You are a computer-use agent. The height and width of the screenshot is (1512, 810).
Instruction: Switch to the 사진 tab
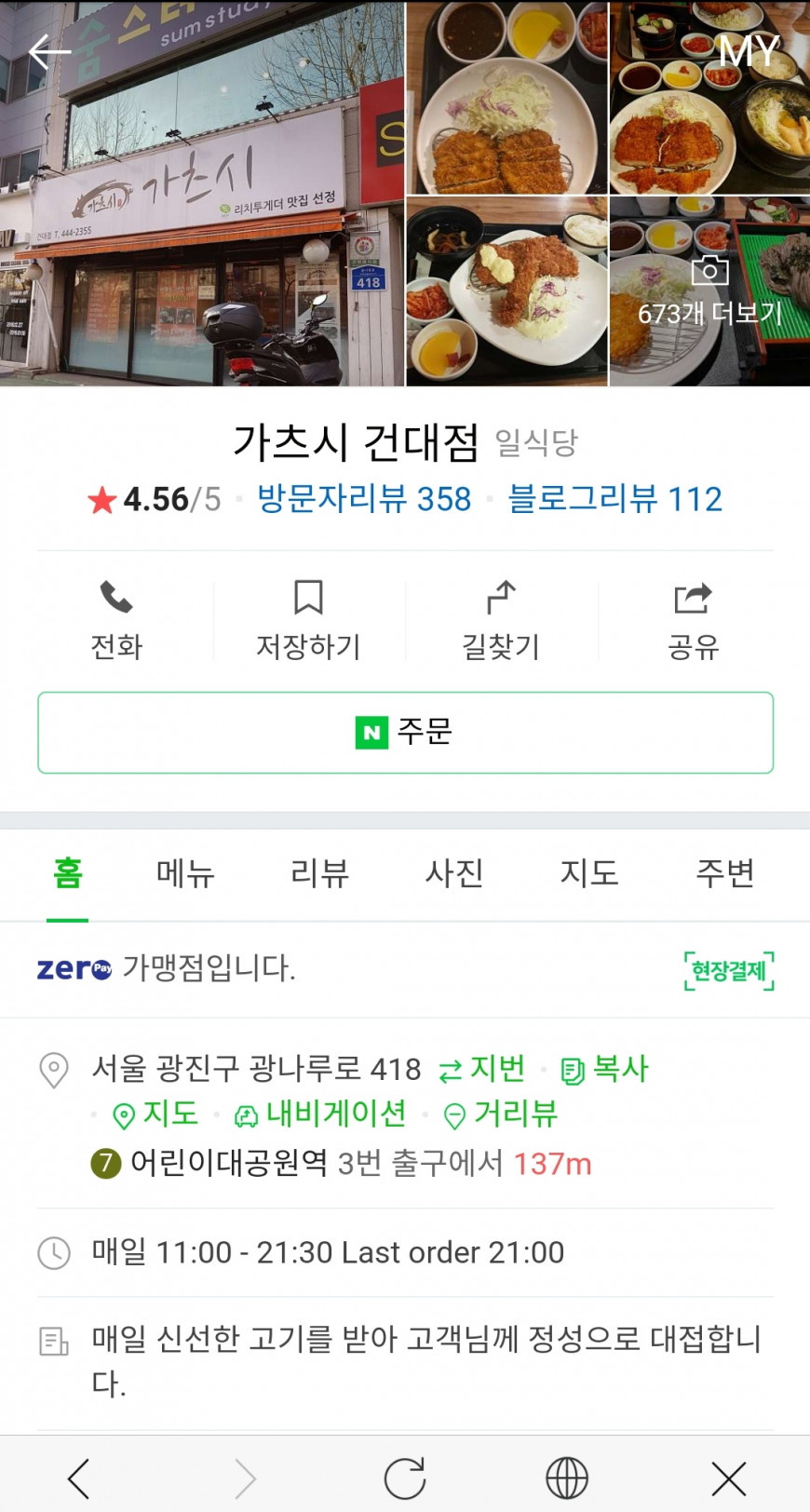pyautogui.click(x=454, y=873)
